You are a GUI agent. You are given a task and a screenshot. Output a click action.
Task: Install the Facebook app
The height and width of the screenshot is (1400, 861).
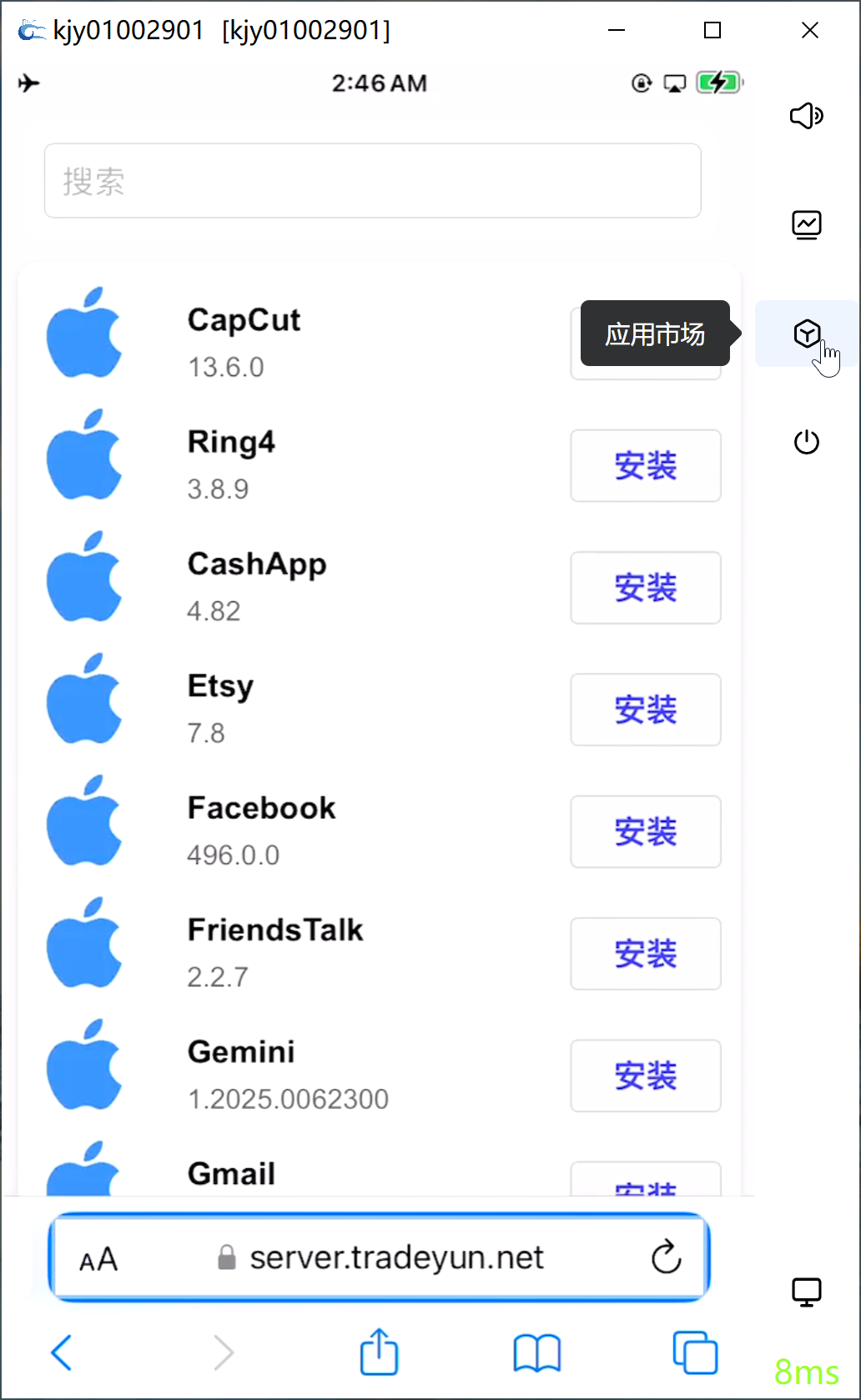(x=645, y=831)
